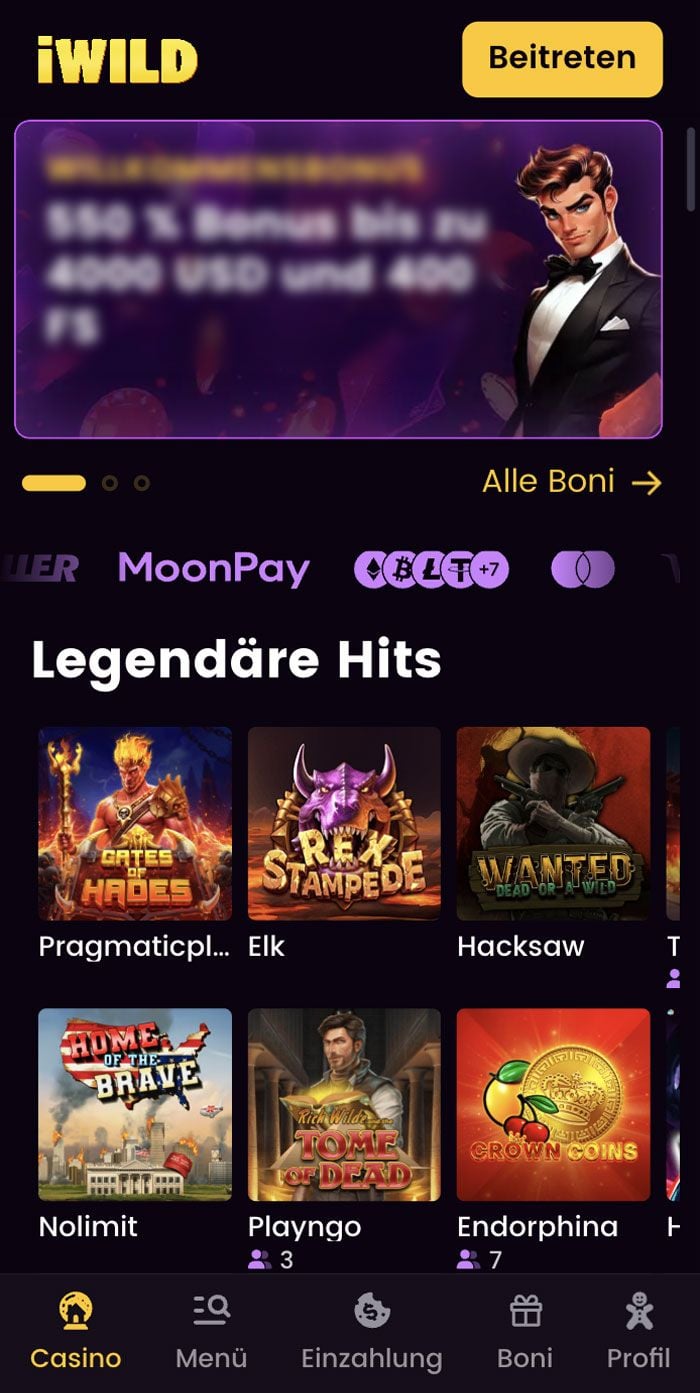The width and height of the screenshot is (700, 1393).
Task: Launch Wanted Dead or a Wild
Action: (x=553, y=823)
